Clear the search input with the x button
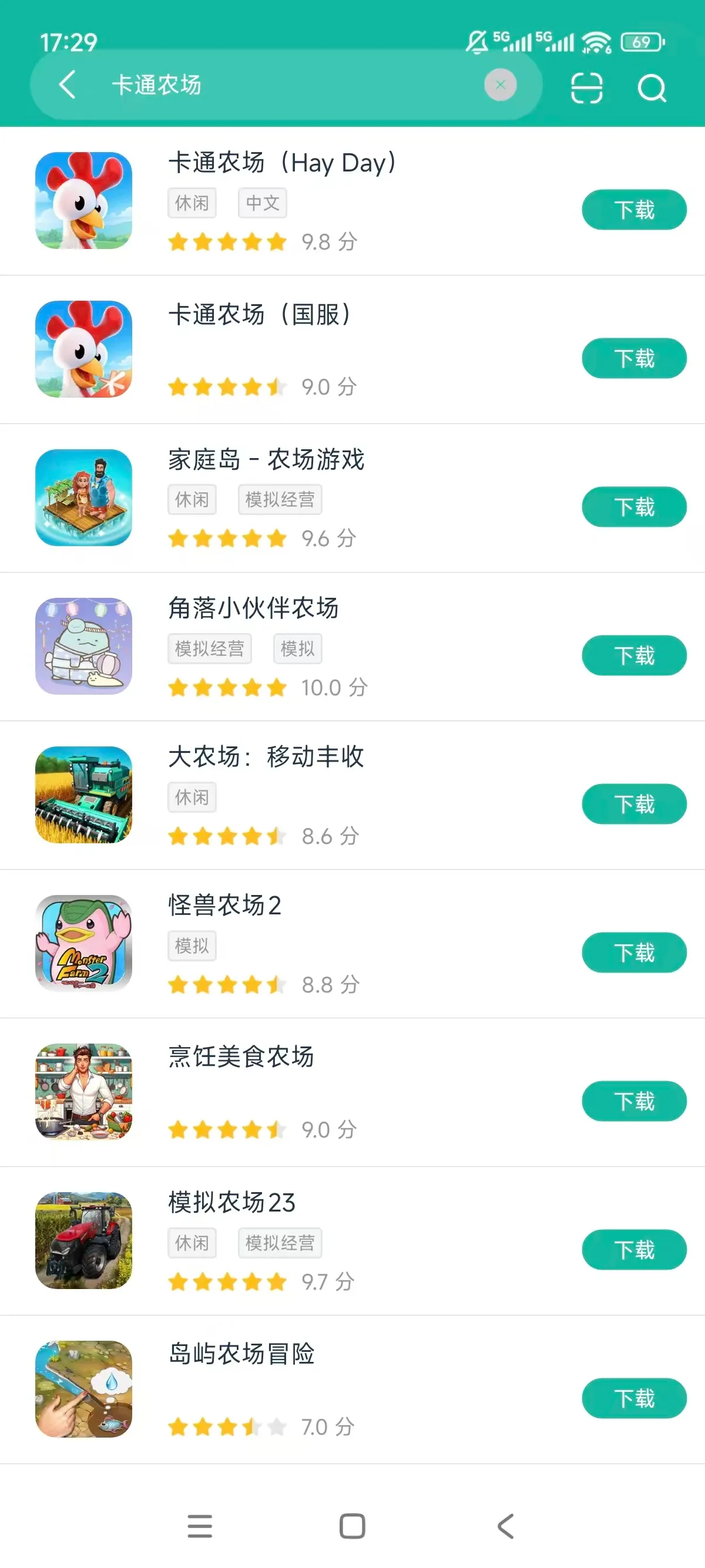Viewport: 705px width, 1568px height. coord(500,85)
